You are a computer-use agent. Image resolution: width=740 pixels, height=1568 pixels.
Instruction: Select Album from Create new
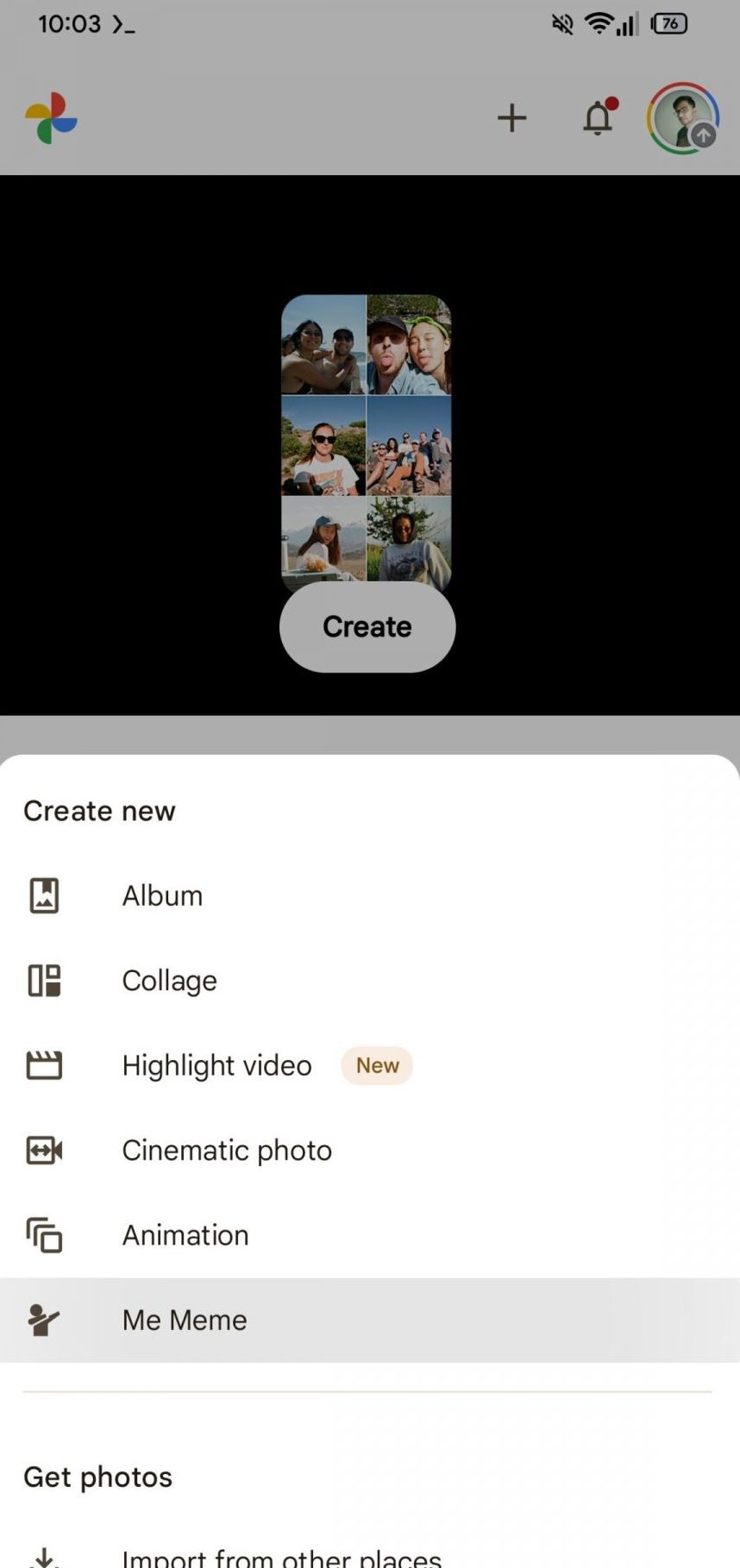tap(162, 895)
